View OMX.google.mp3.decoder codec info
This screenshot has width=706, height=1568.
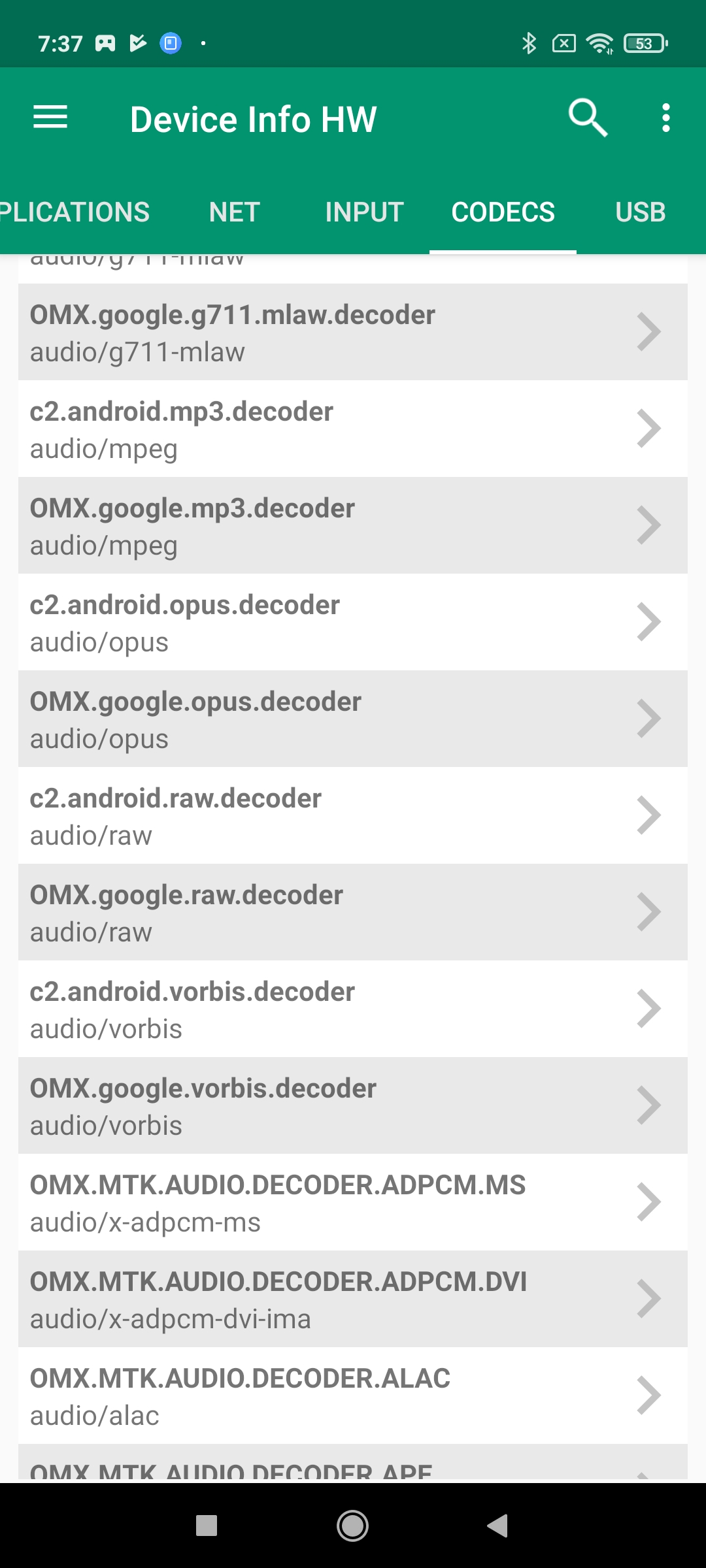353,525
